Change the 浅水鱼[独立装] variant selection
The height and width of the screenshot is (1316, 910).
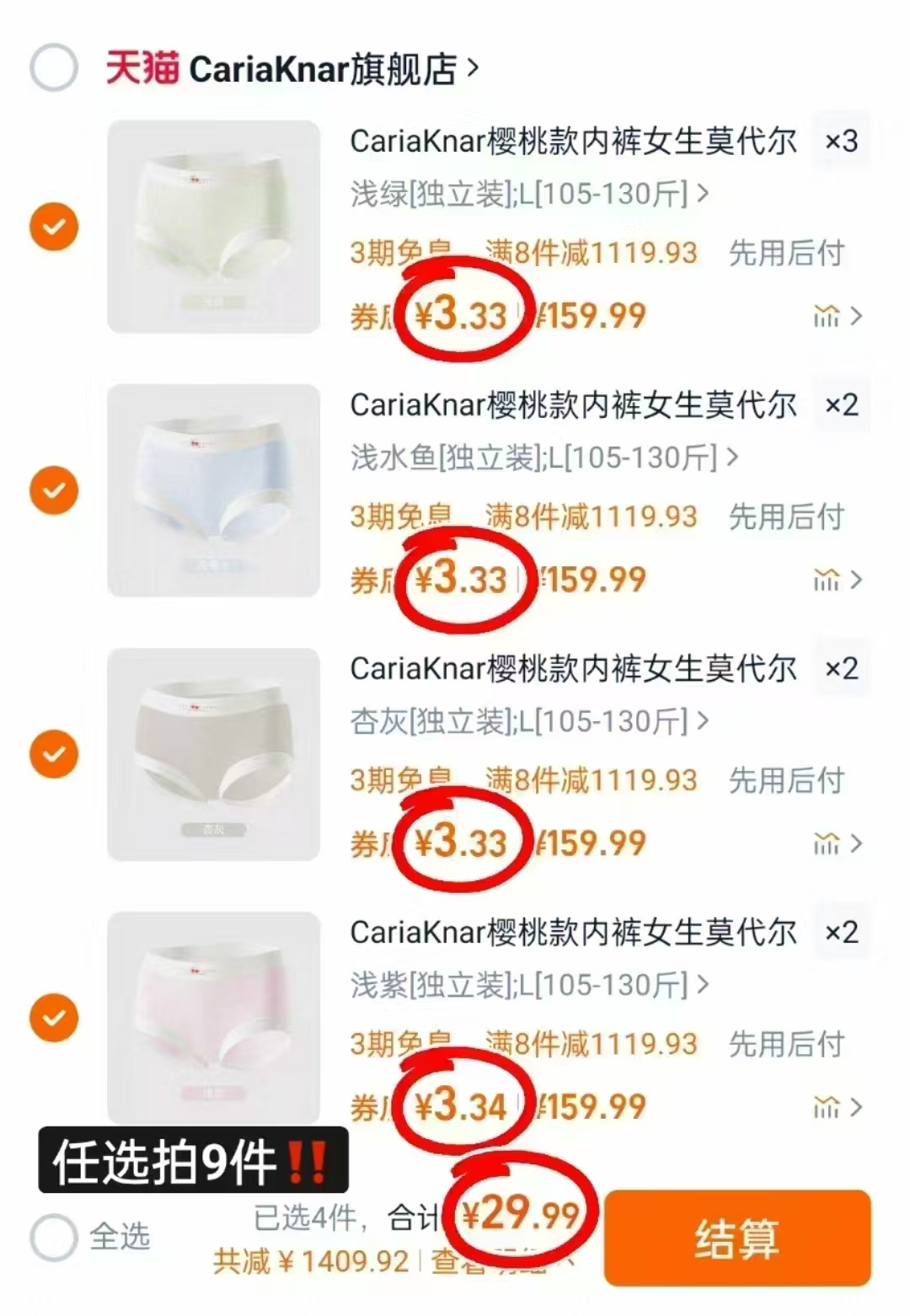point(543,458)
